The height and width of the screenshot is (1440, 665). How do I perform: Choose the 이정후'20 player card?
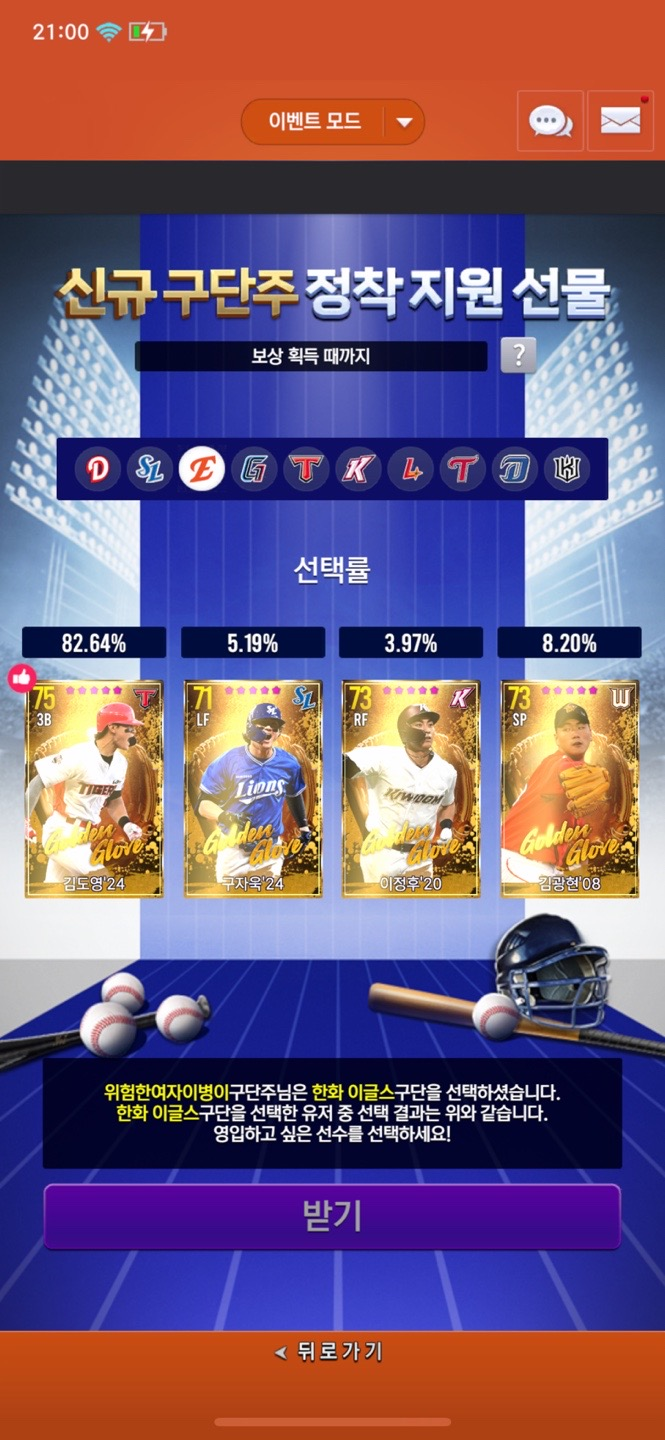411,788
